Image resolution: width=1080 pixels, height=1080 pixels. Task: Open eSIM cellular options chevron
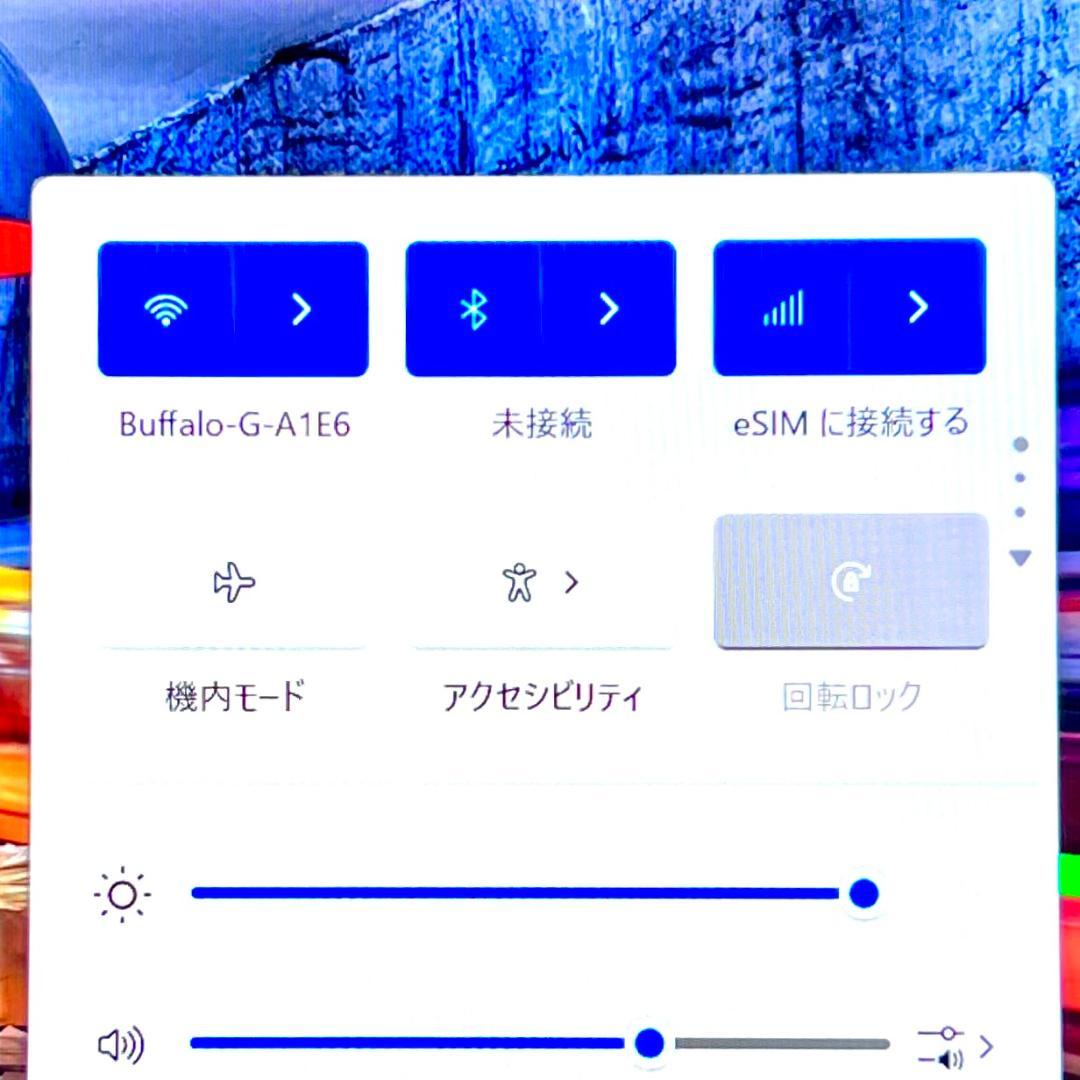tap(918, 310)
